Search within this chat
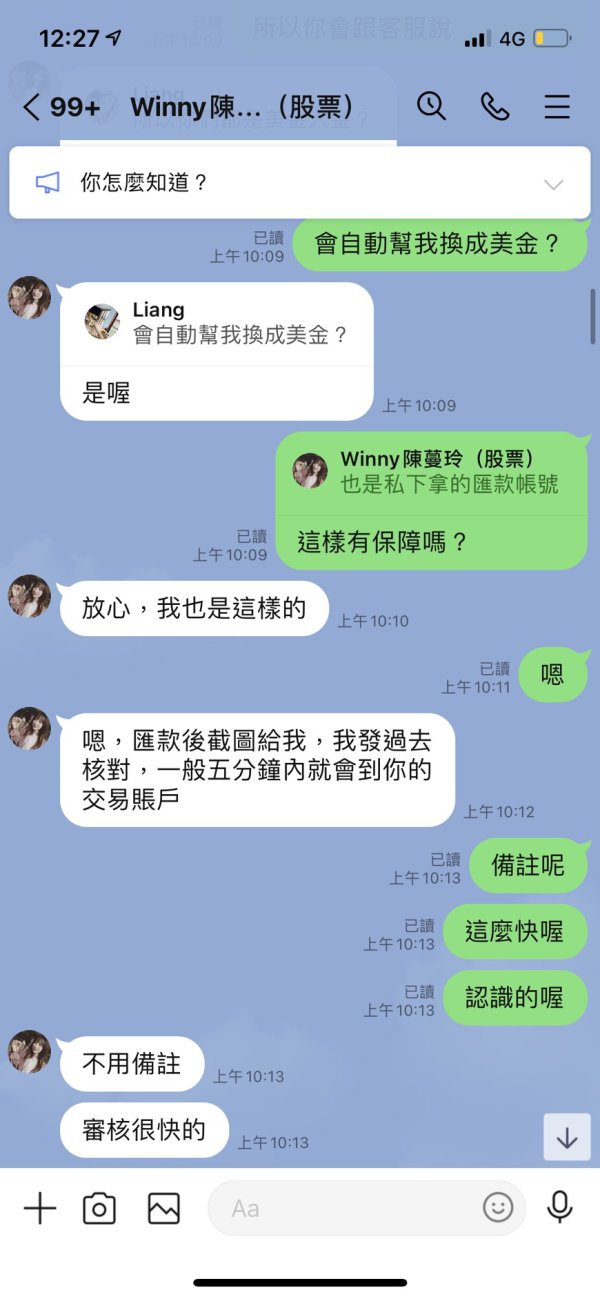 [431, 106]
